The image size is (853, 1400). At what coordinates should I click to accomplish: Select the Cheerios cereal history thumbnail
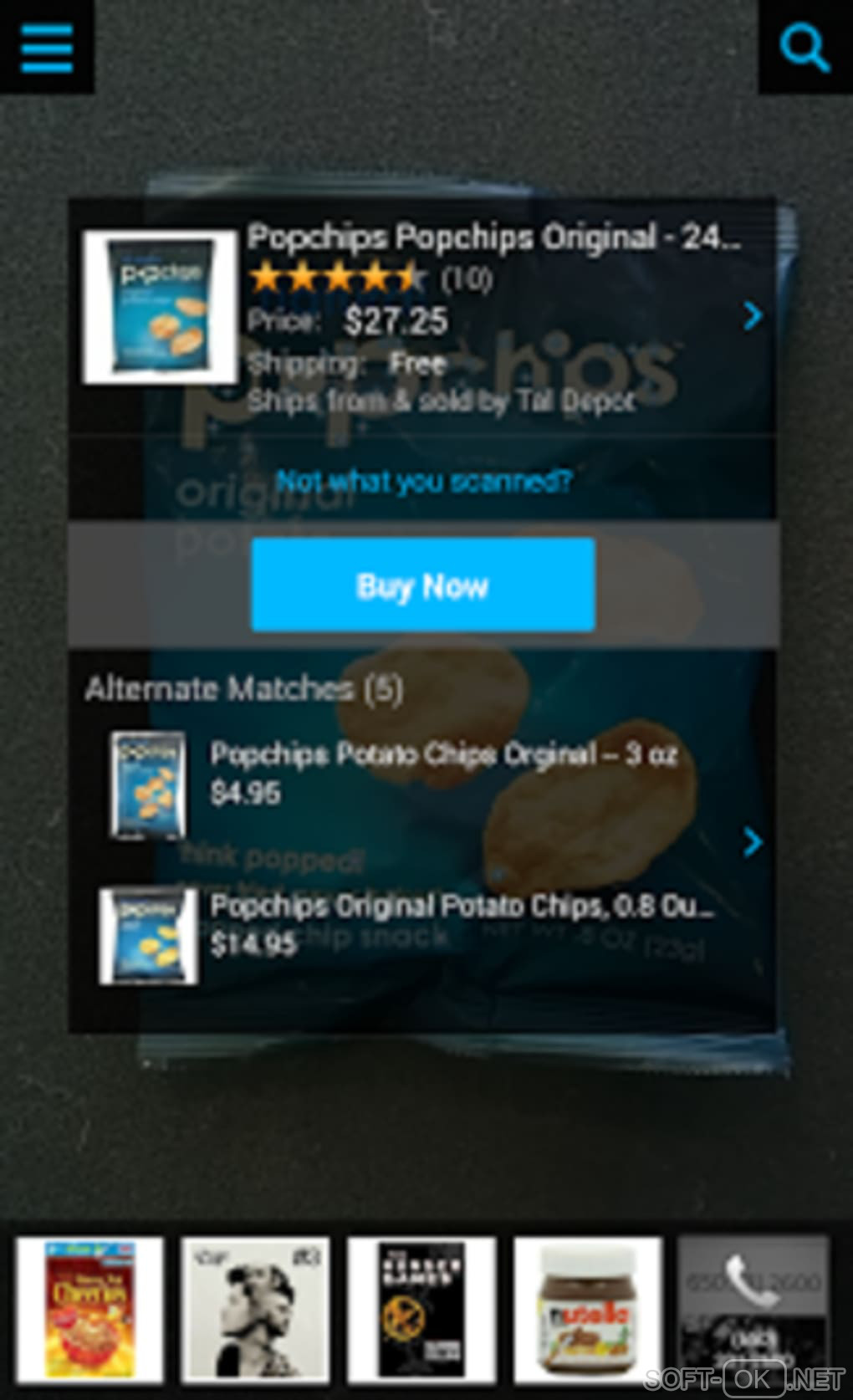(90, 1310)
